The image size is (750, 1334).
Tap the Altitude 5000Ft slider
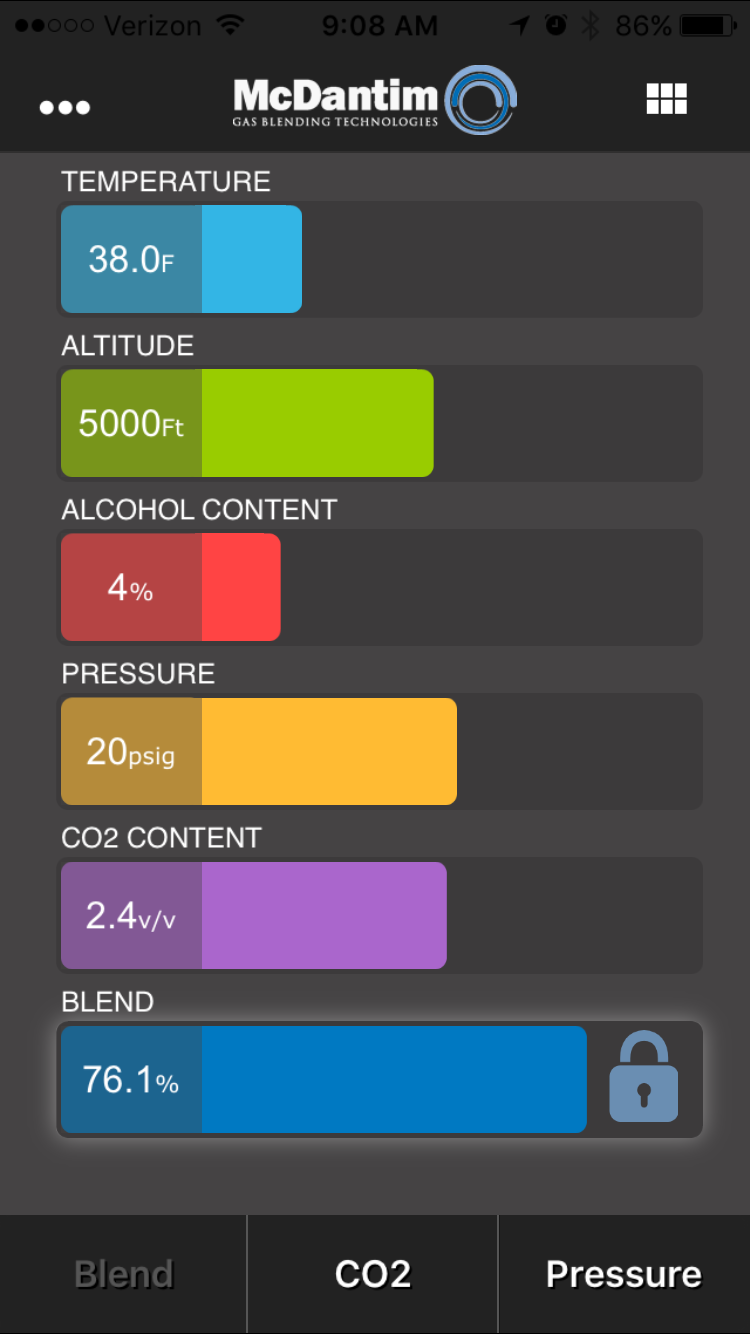(x=381, y=423)
